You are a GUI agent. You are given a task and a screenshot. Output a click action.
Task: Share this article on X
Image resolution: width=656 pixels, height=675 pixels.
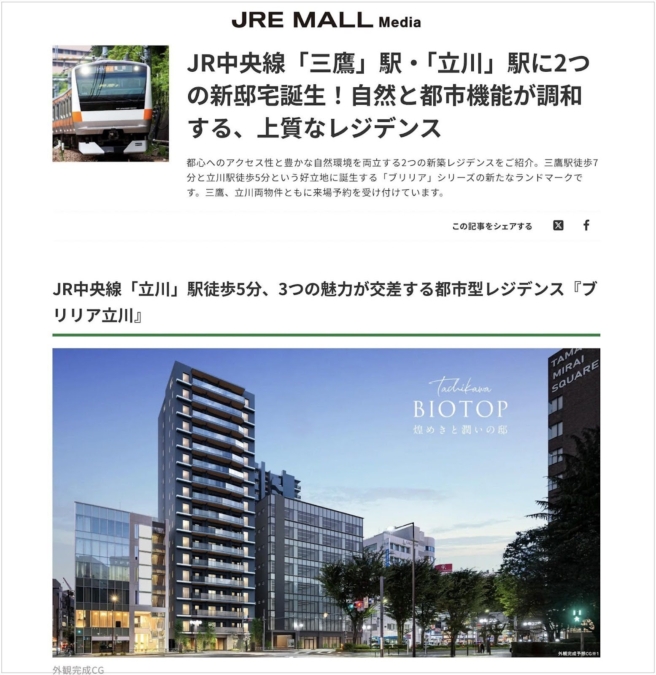coord(558,225)
